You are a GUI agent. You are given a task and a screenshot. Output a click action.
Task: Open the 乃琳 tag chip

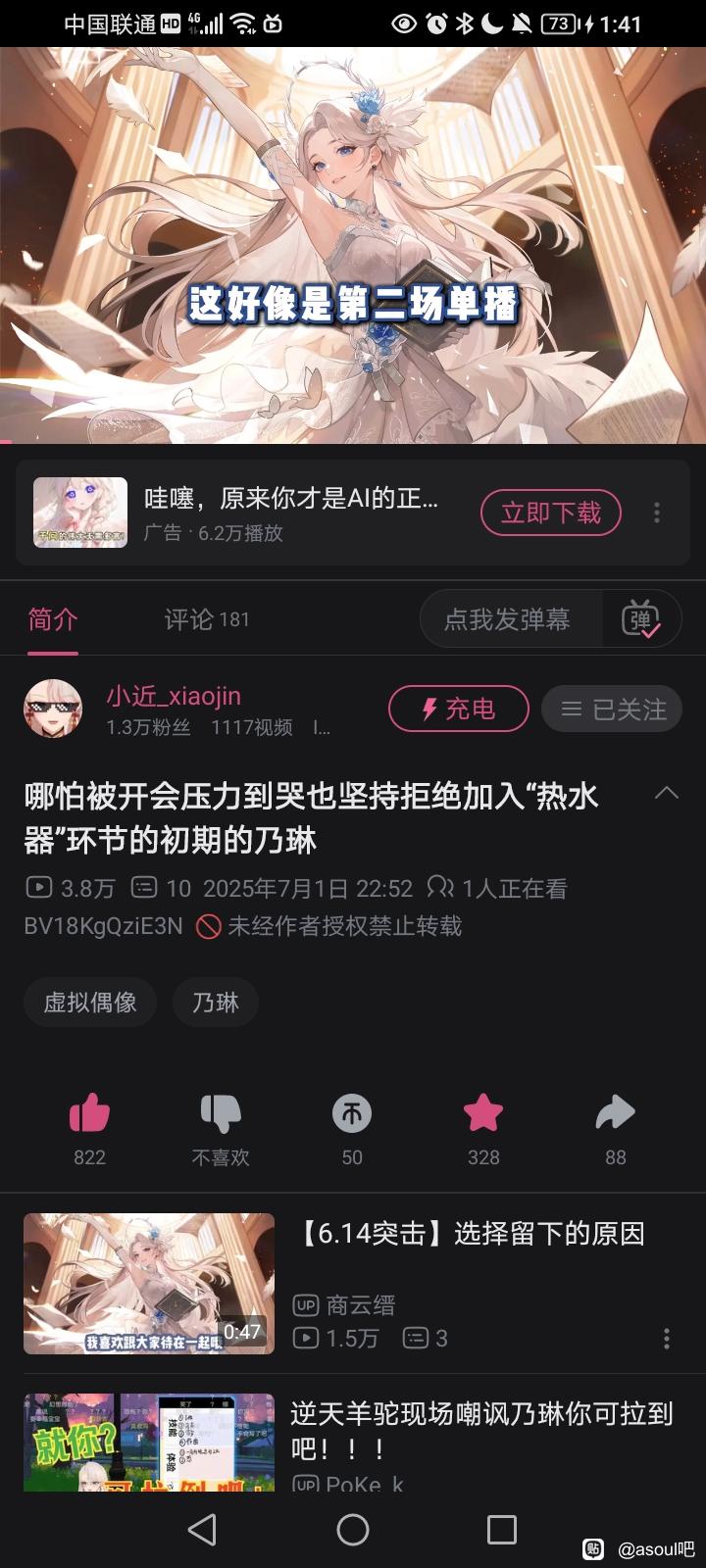pos(216,1003)
